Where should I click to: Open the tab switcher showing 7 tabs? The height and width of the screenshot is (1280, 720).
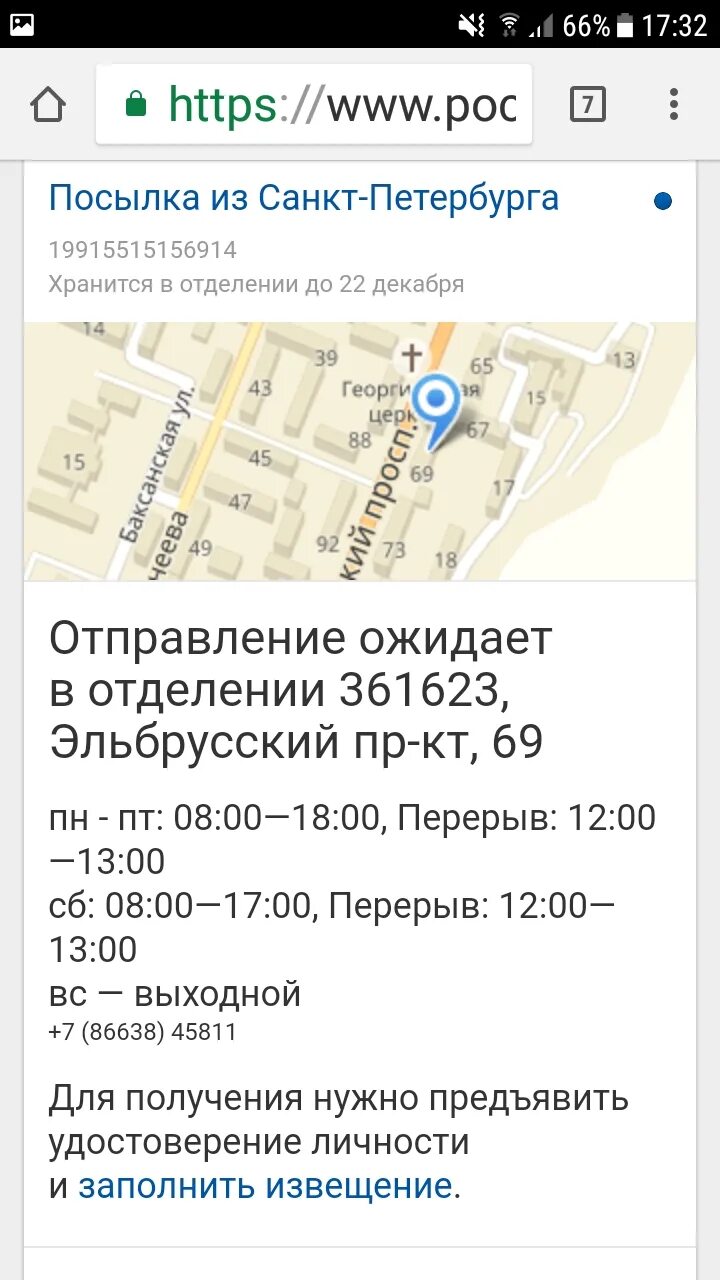(587, 104)
